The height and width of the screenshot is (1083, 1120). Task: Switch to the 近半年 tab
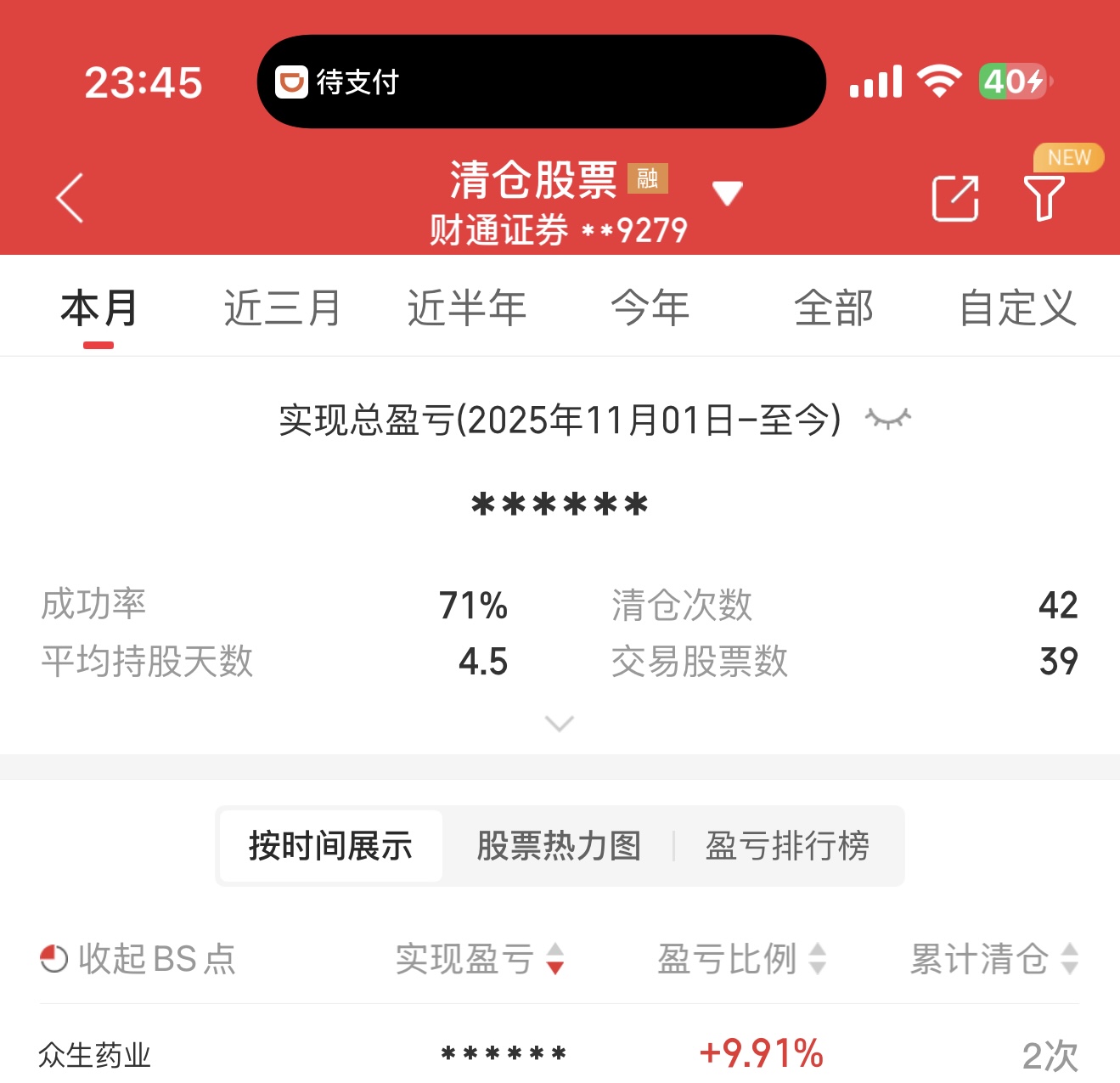click(466, 307)
